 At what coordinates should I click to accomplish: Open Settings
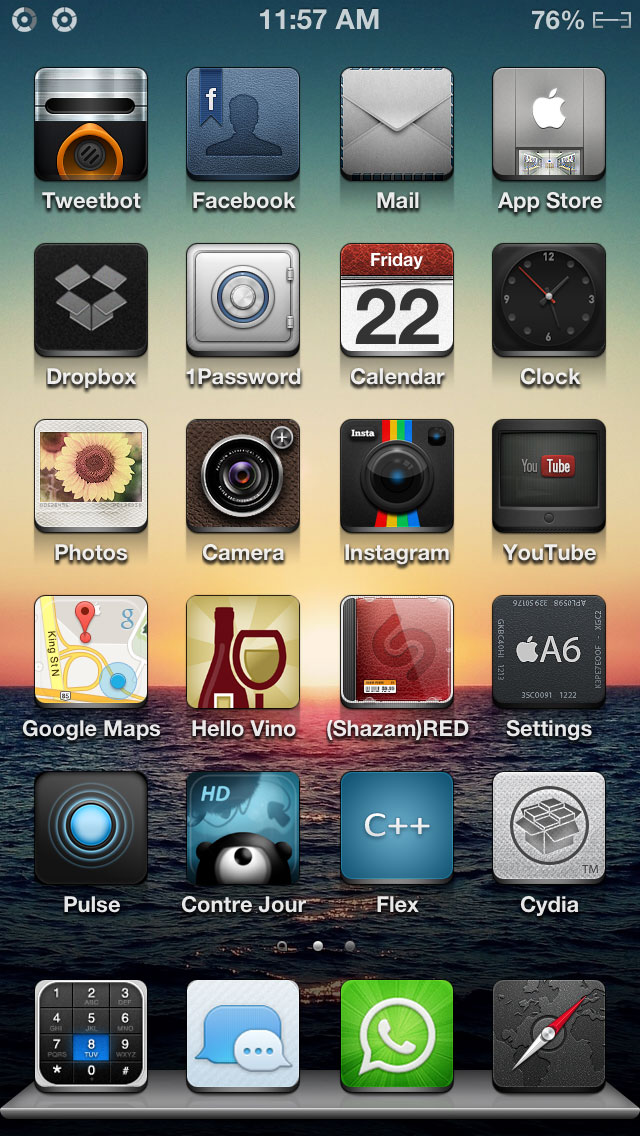549,652
